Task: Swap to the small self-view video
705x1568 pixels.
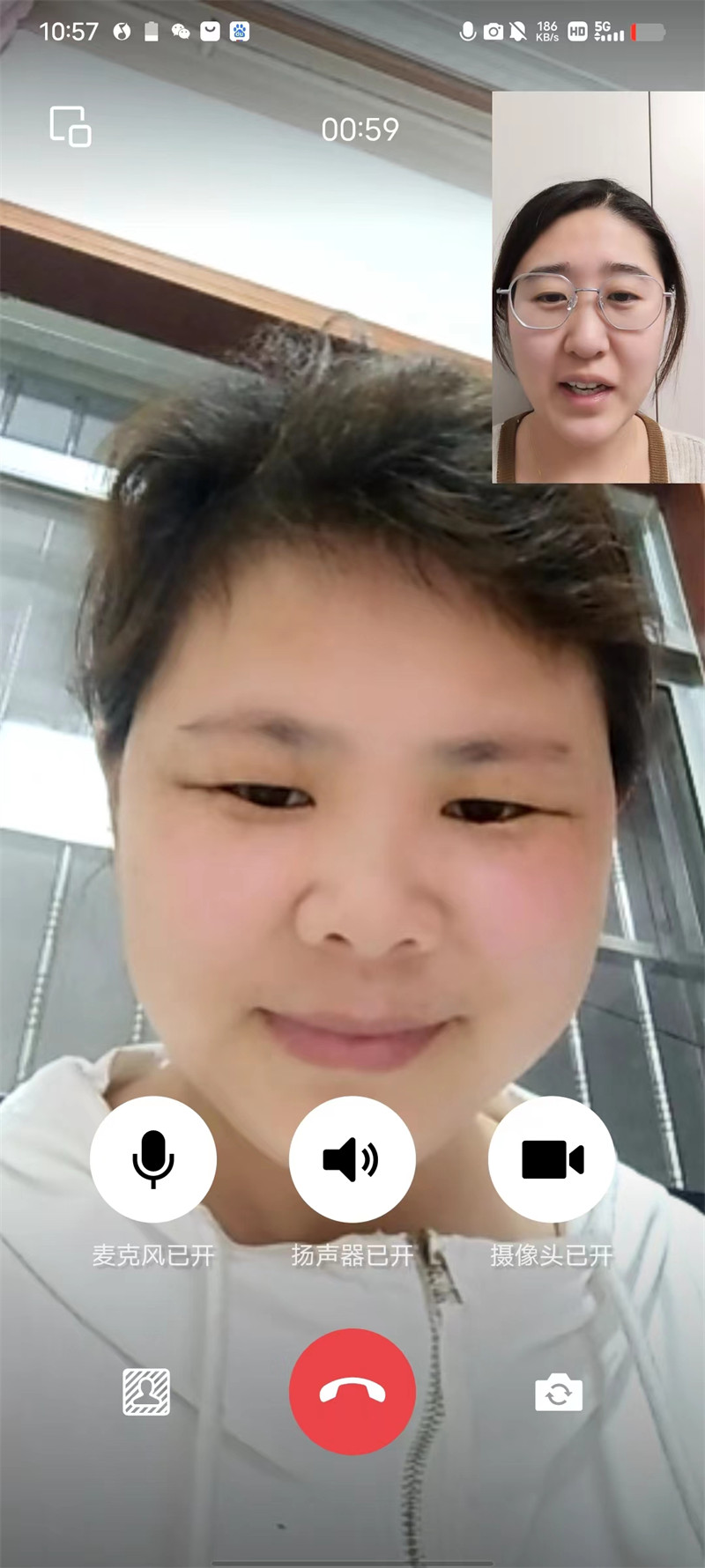Action: pyautogui.click(x=597, y=287)
